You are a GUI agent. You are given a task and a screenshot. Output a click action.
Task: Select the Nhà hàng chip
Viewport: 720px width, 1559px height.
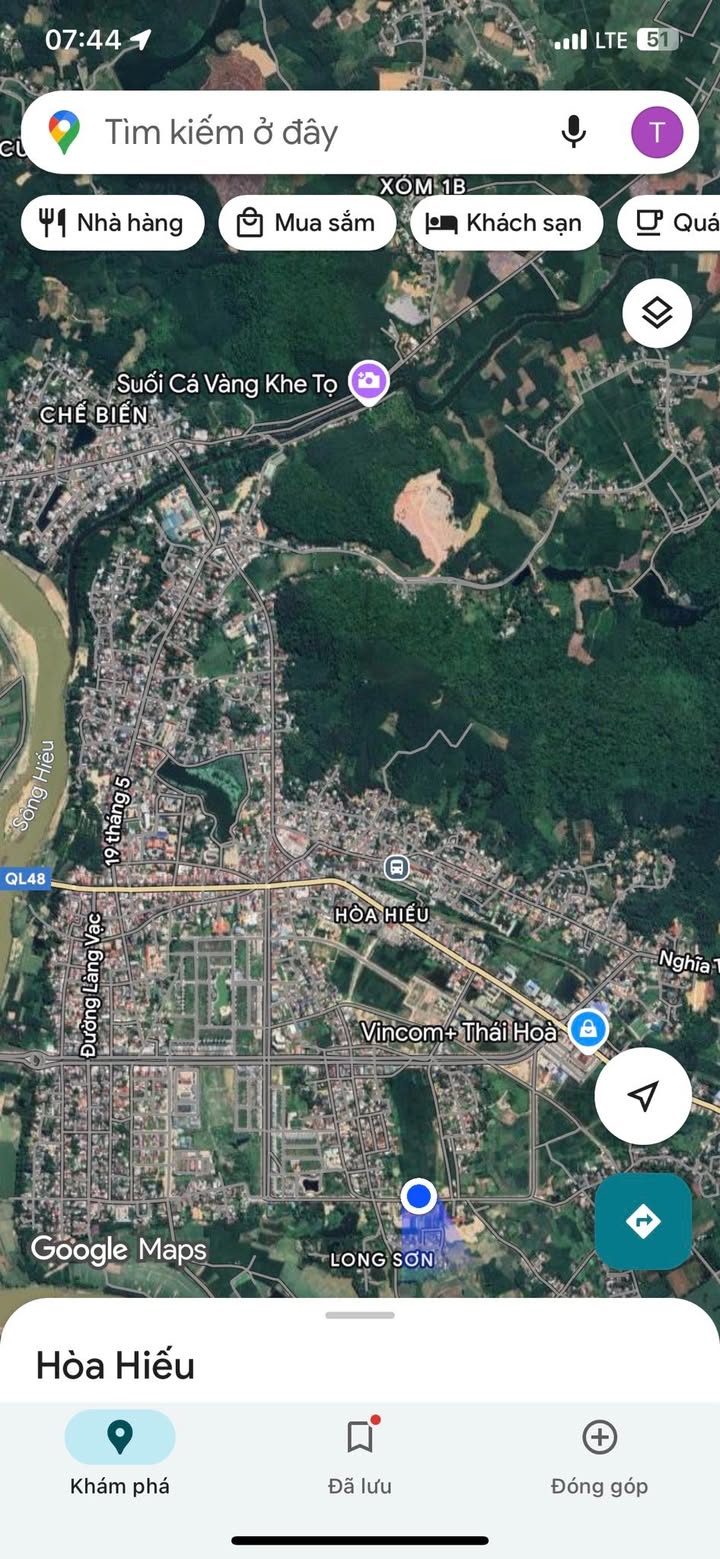pyautogui.click(x=113, y=222)
